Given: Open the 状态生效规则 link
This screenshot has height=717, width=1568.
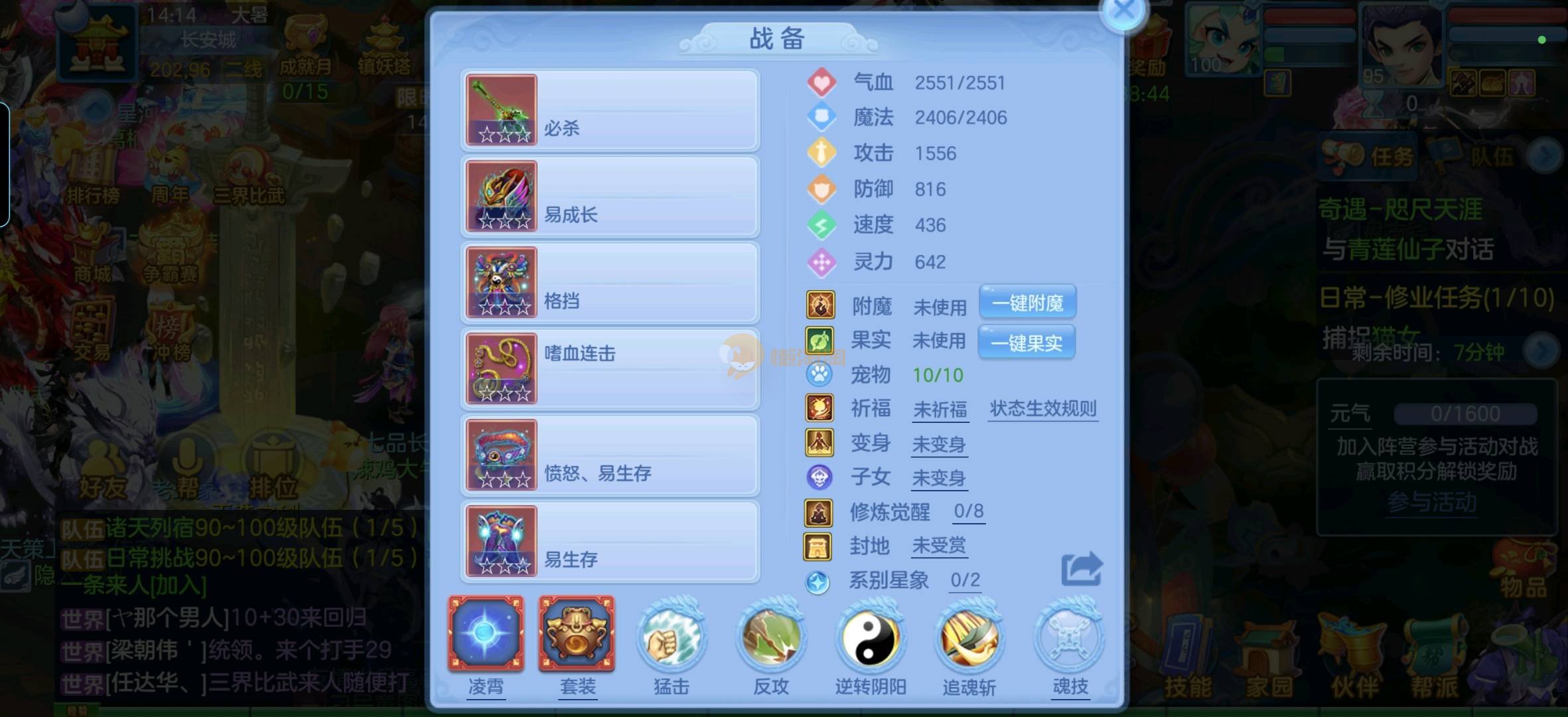Looking at the screenshot, I should pos(1042,409).
